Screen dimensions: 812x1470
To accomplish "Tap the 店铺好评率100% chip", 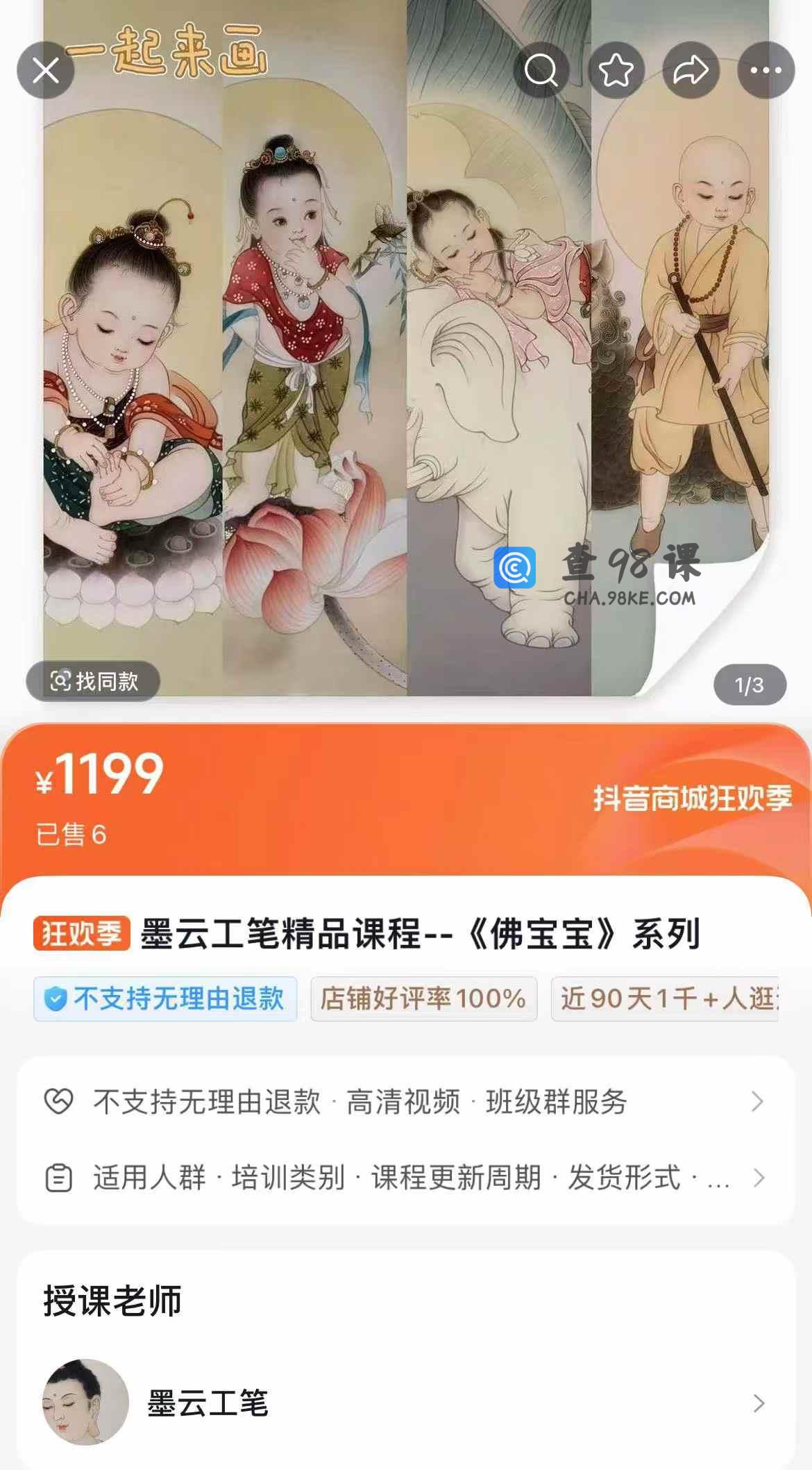I will pos(423,999).
